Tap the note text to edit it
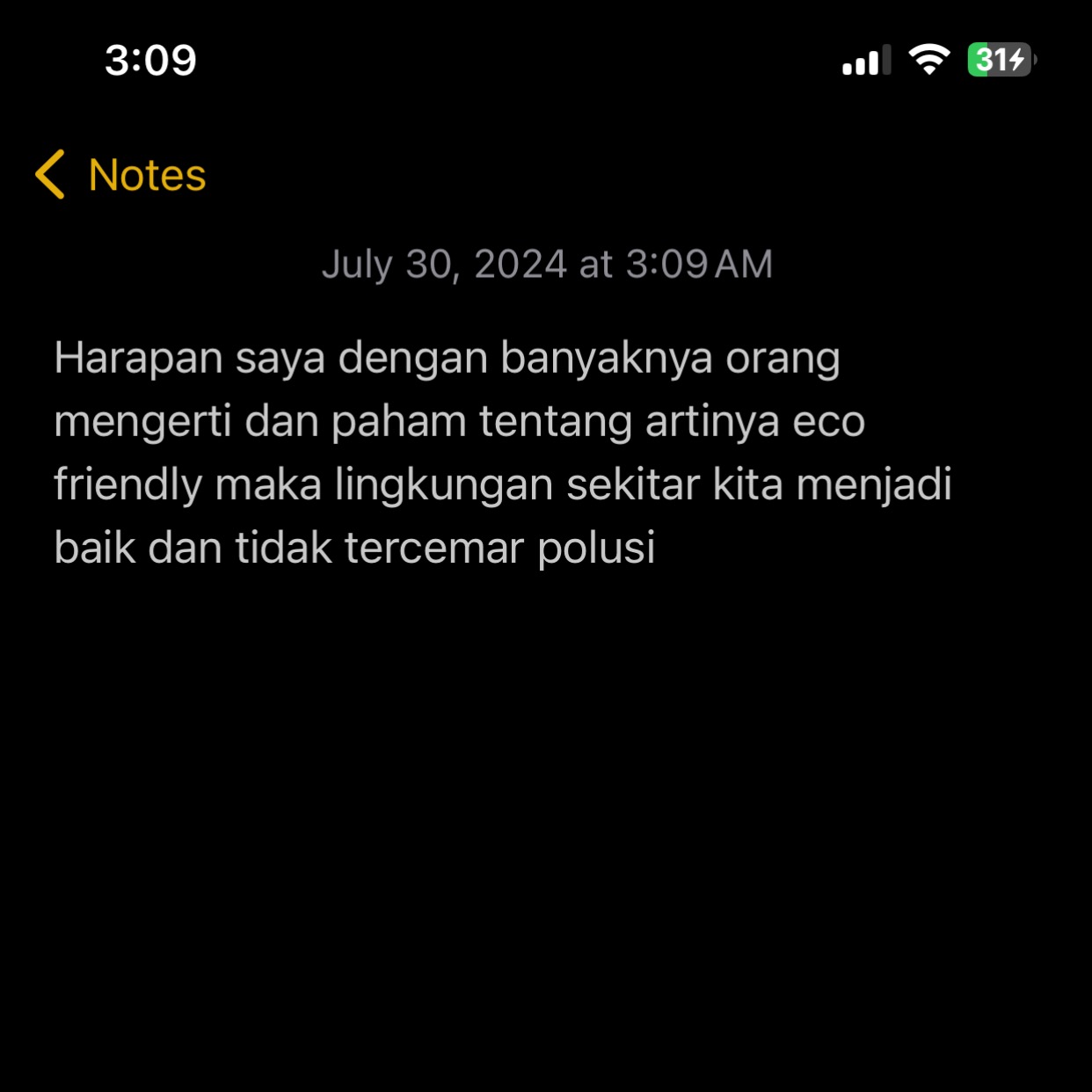 point(501,452)
